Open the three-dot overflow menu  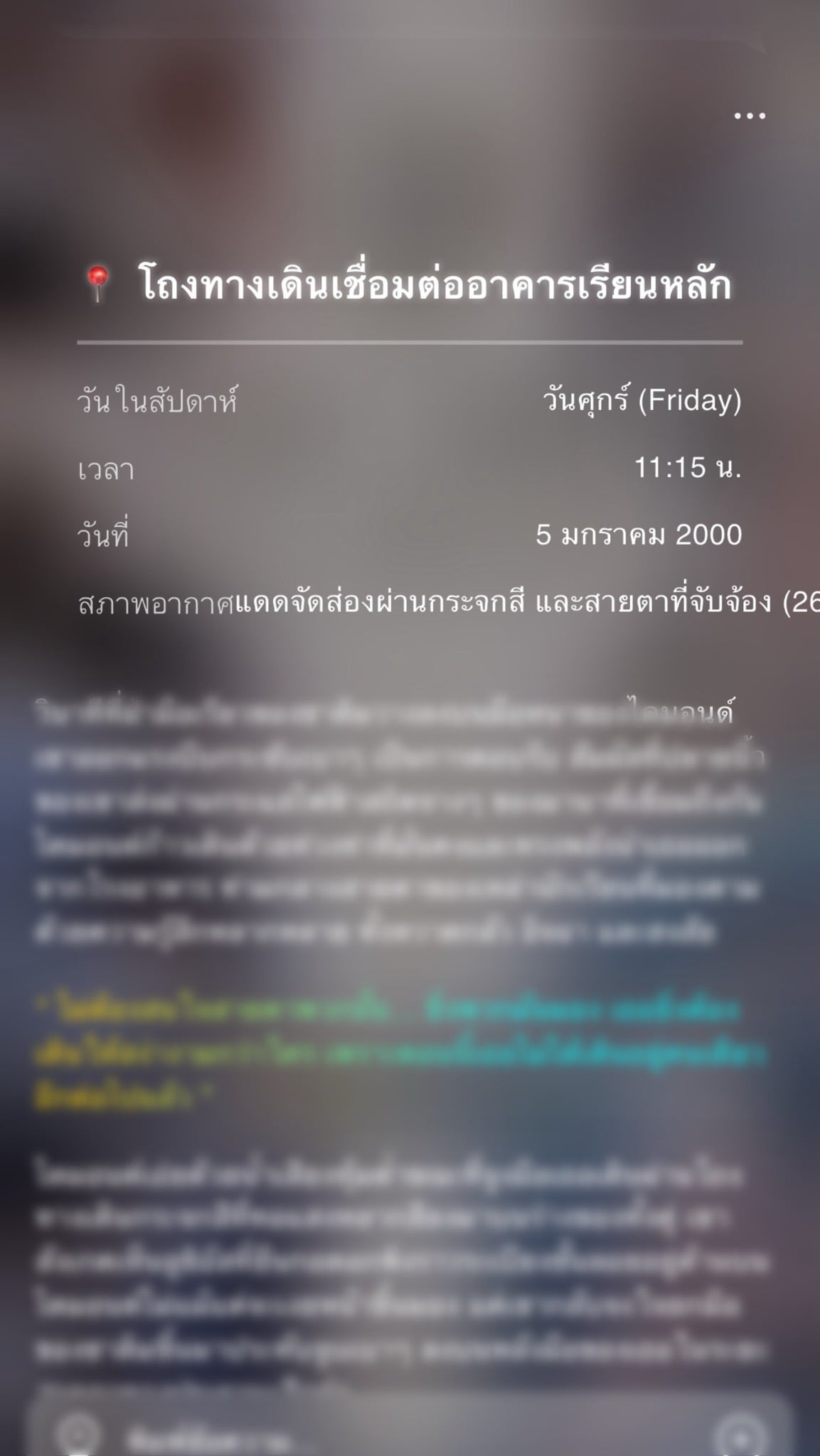click(x=750, y=116)
